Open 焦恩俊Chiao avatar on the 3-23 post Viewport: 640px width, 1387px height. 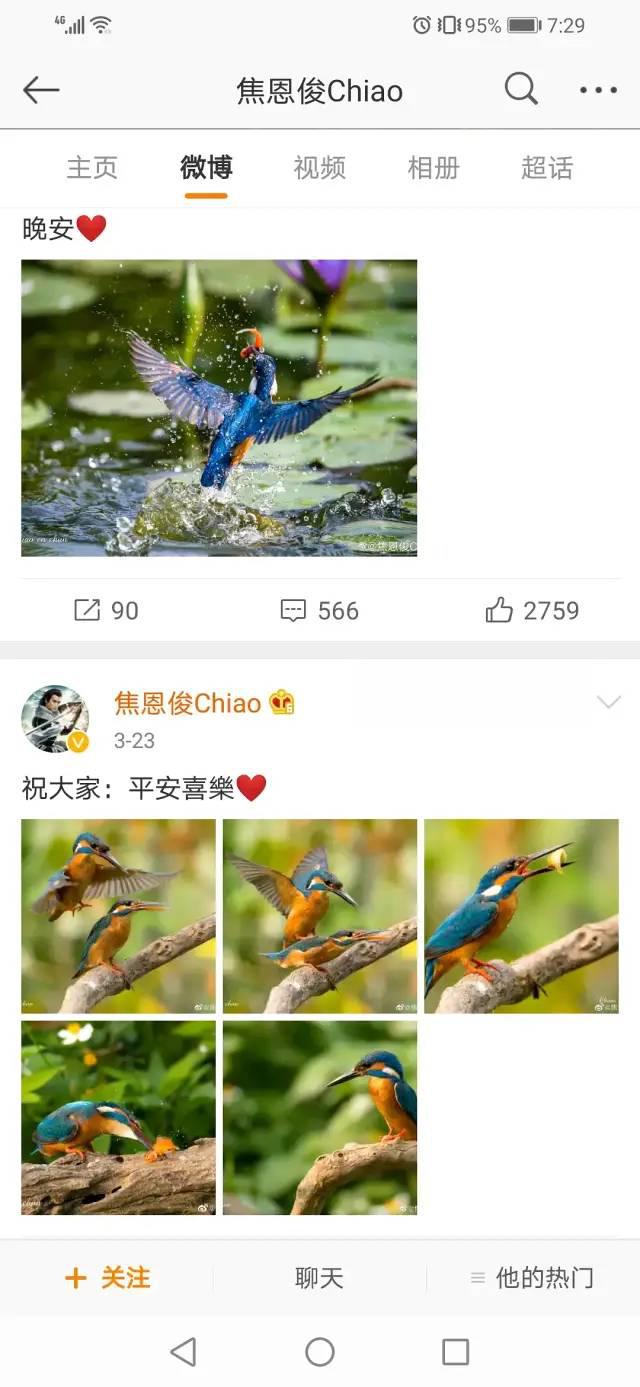point(55,719)
